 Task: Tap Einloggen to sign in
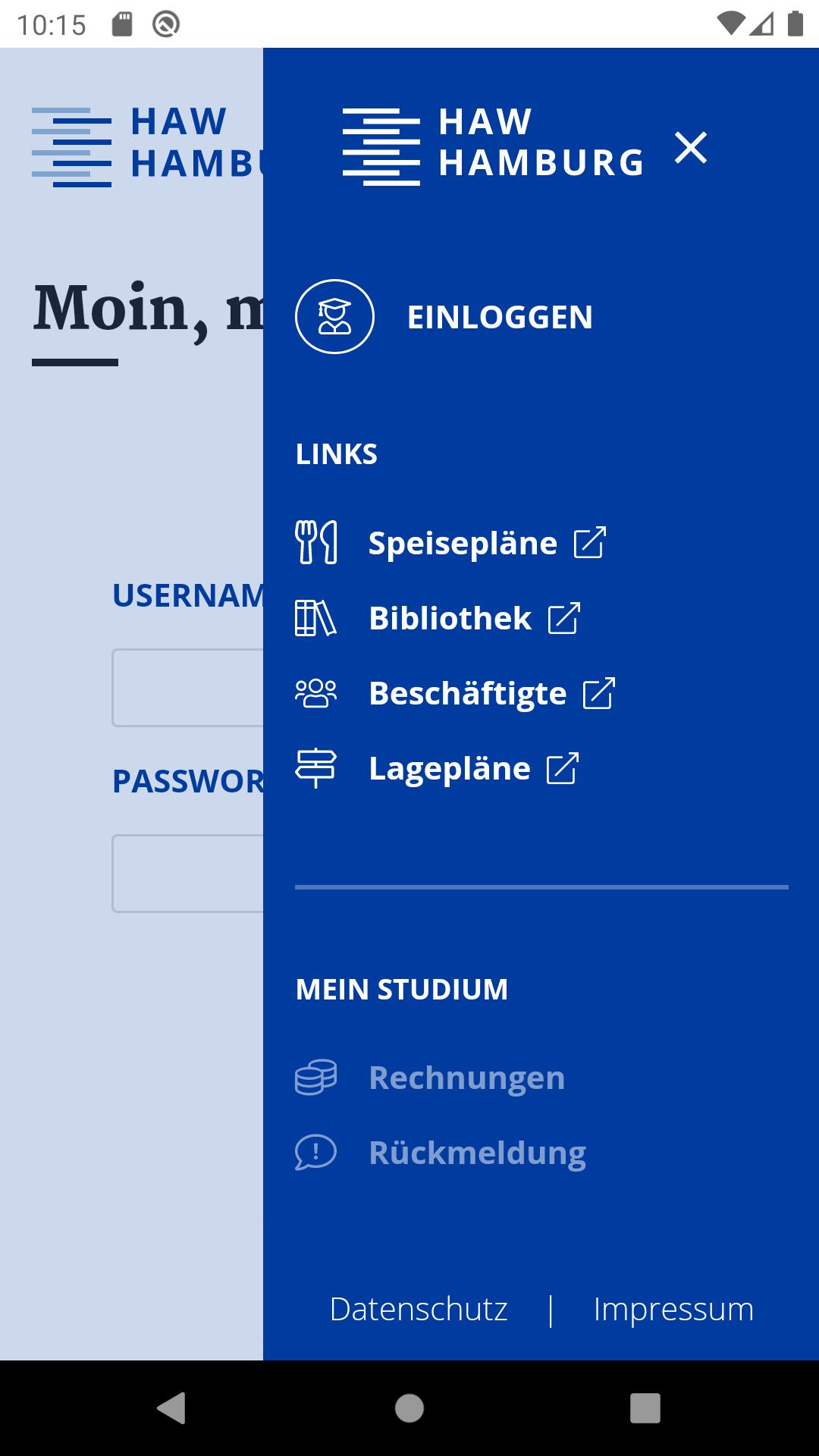tap(499, 317)
